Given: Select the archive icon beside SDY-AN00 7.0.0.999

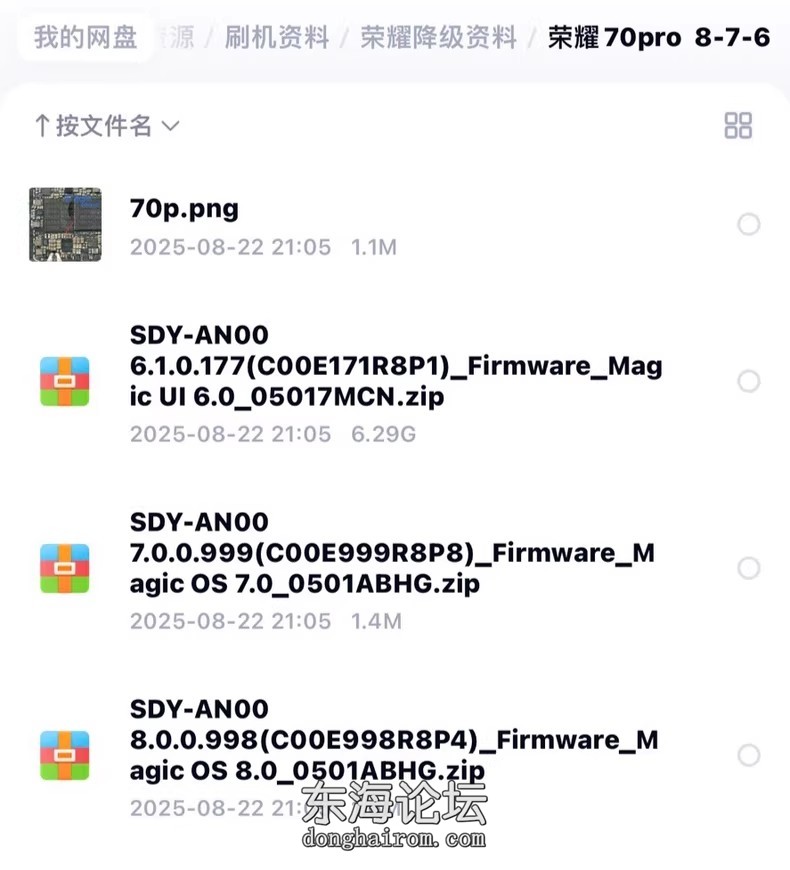Looking at the screenshot, I should tap(64, 567).
